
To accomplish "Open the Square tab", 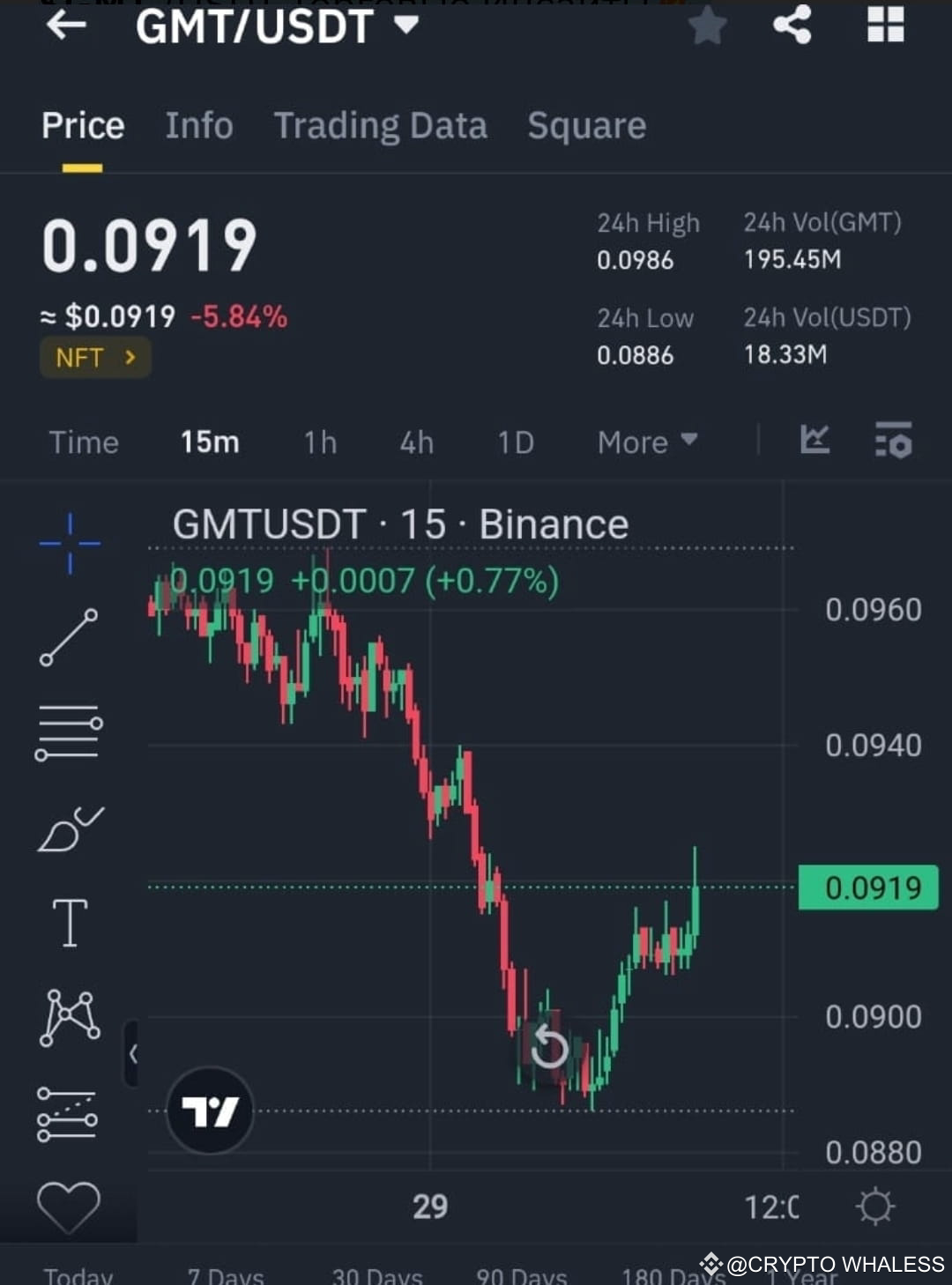I will pyautogui.click(x=586, y=125).
